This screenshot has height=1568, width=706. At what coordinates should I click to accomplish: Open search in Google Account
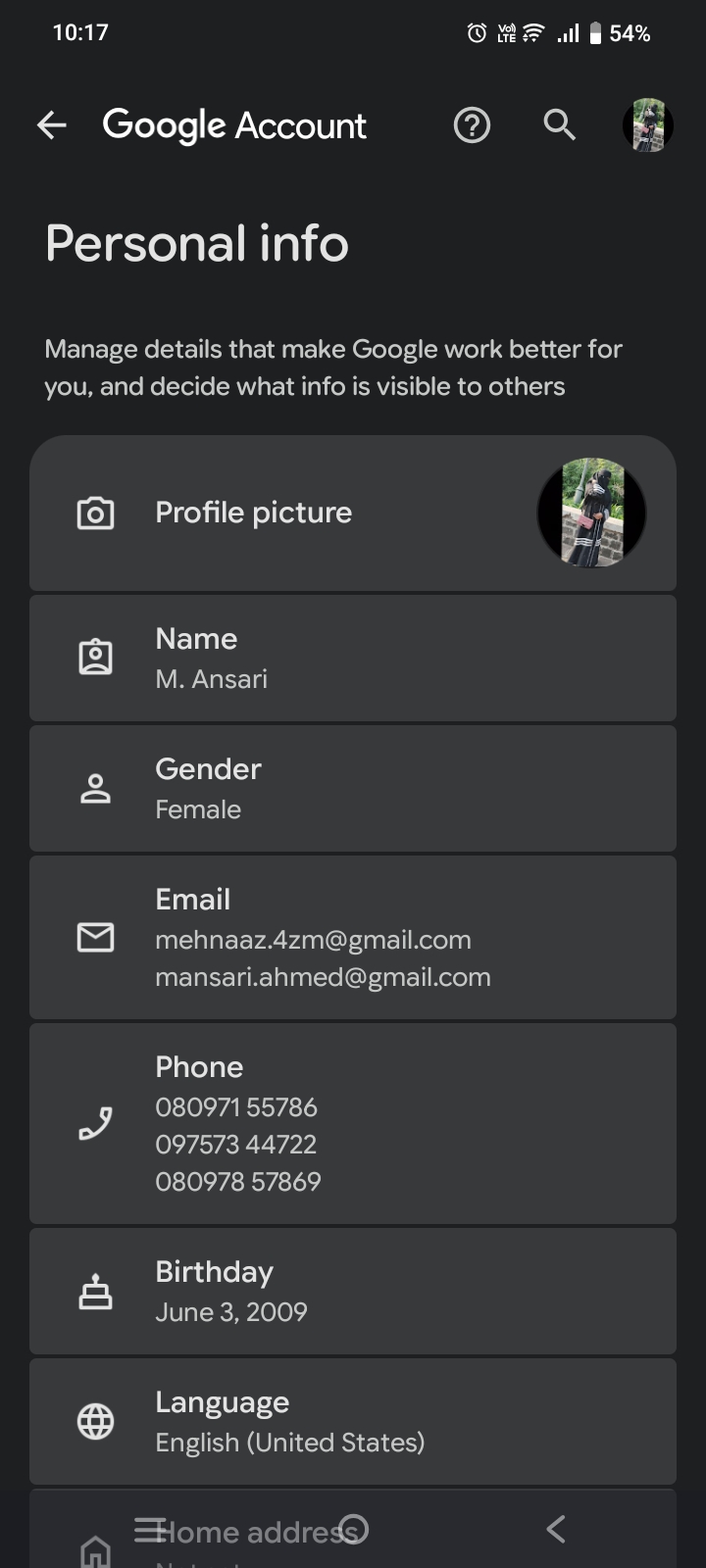[559, 125]
